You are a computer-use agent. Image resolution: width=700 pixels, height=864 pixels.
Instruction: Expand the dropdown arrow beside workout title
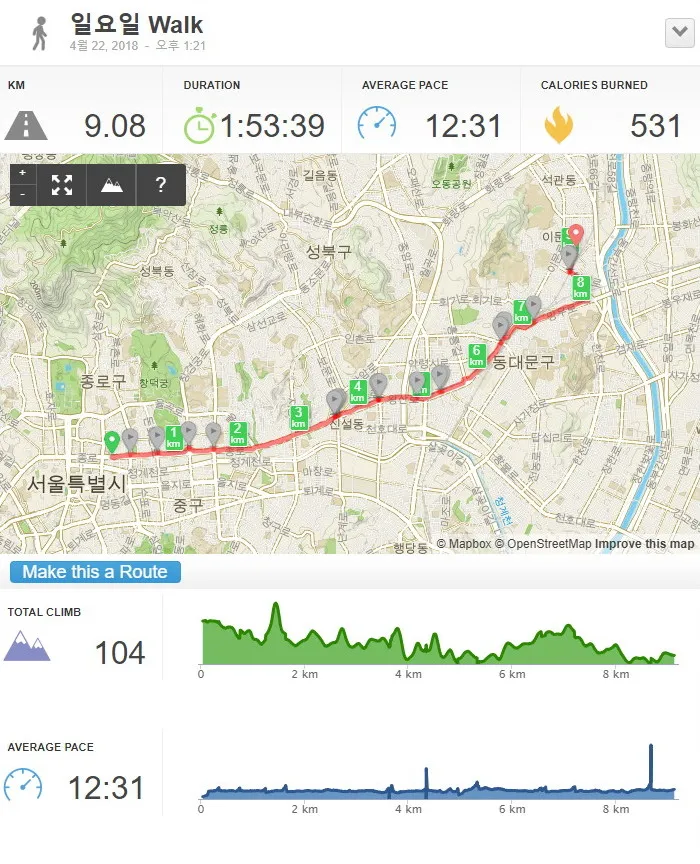pyautogui.click(x=678, y=34)
